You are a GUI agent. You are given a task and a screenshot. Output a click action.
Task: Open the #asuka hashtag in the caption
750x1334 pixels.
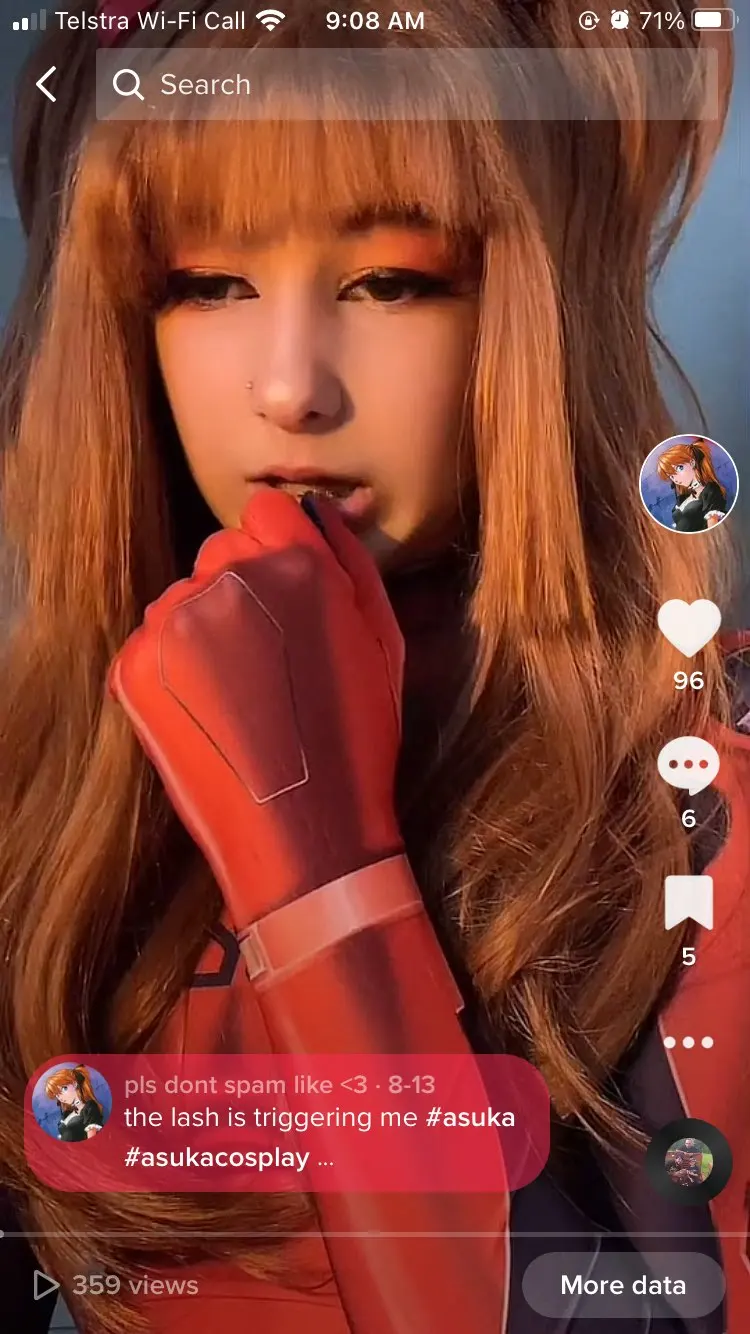pos(470,1117)
